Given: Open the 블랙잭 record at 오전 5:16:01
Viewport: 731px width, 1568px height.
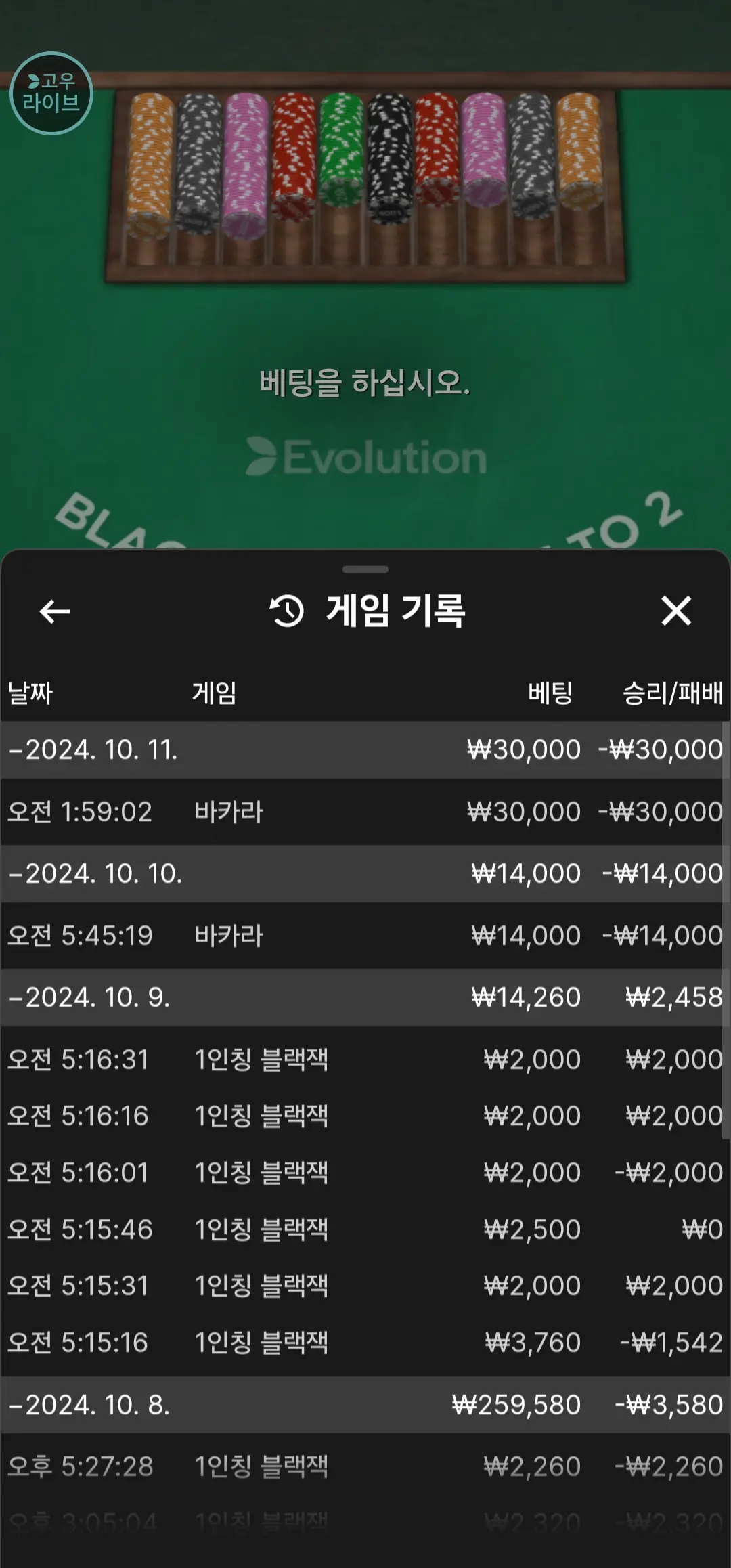Looking at the screenshot, I should tap(365, 1173).
